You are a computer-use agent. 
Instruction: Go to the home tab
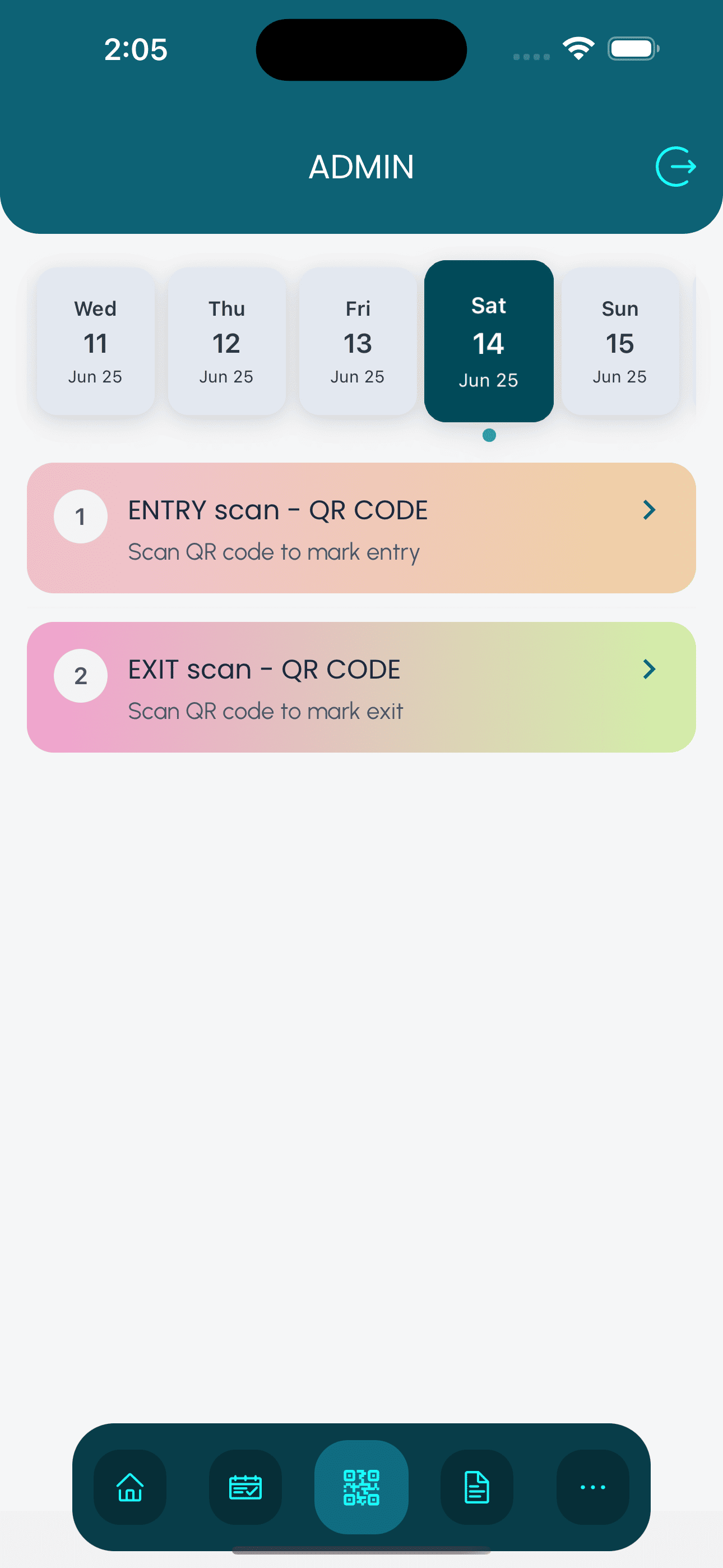(129, 1487)
